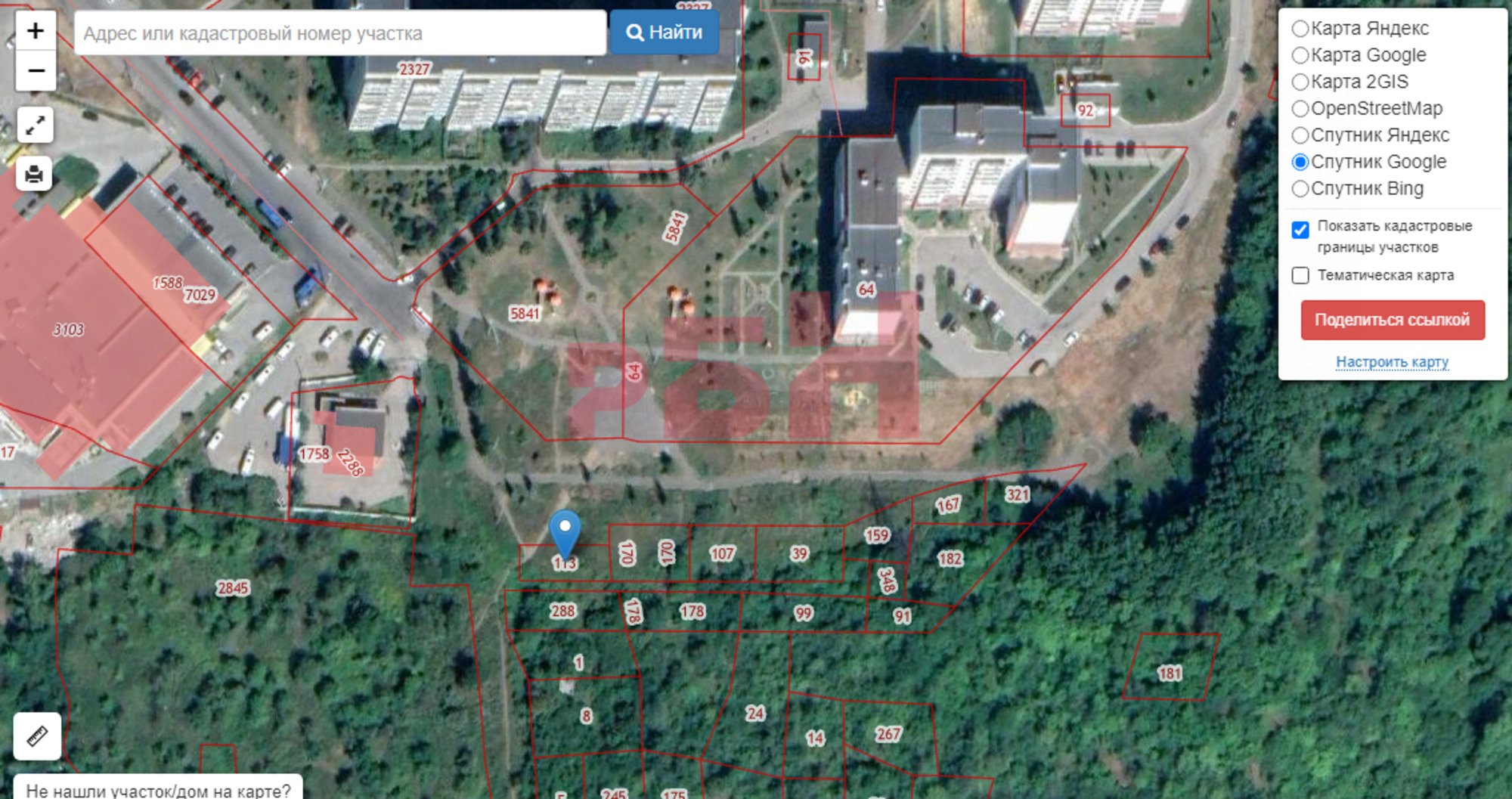Select Карта Google layer
The width and height of the screenshot is (1512, 799).
1300,55
